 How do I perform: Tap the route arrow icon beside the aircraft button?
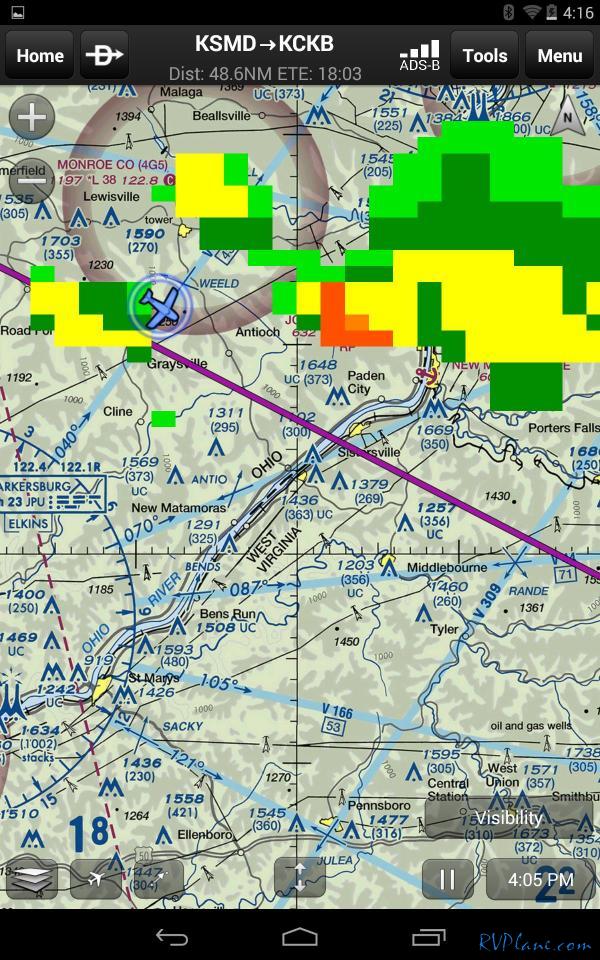[160, 879]
